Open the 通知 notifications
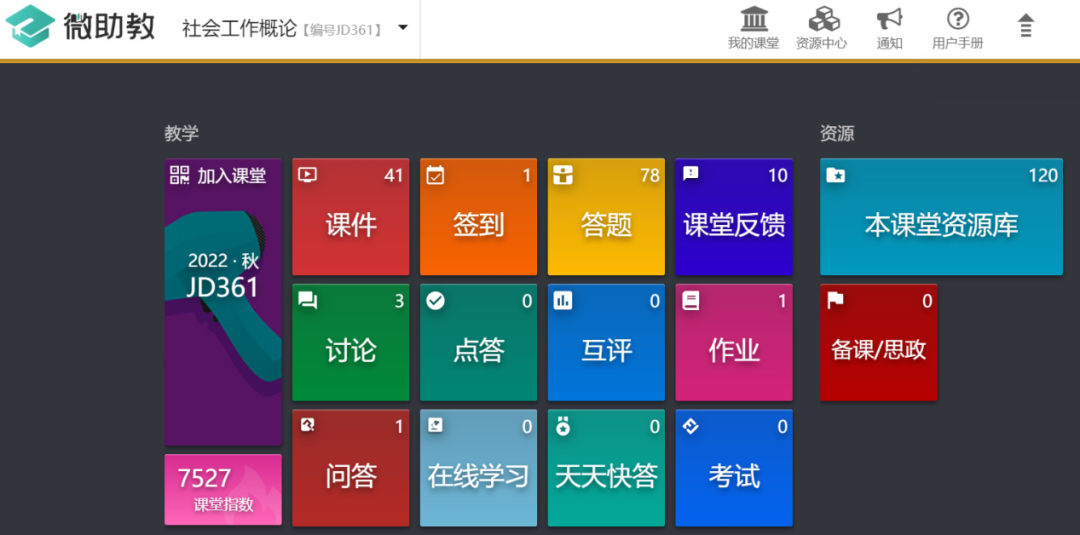This screenshot has width=1080, height=535. coord(889,28)
